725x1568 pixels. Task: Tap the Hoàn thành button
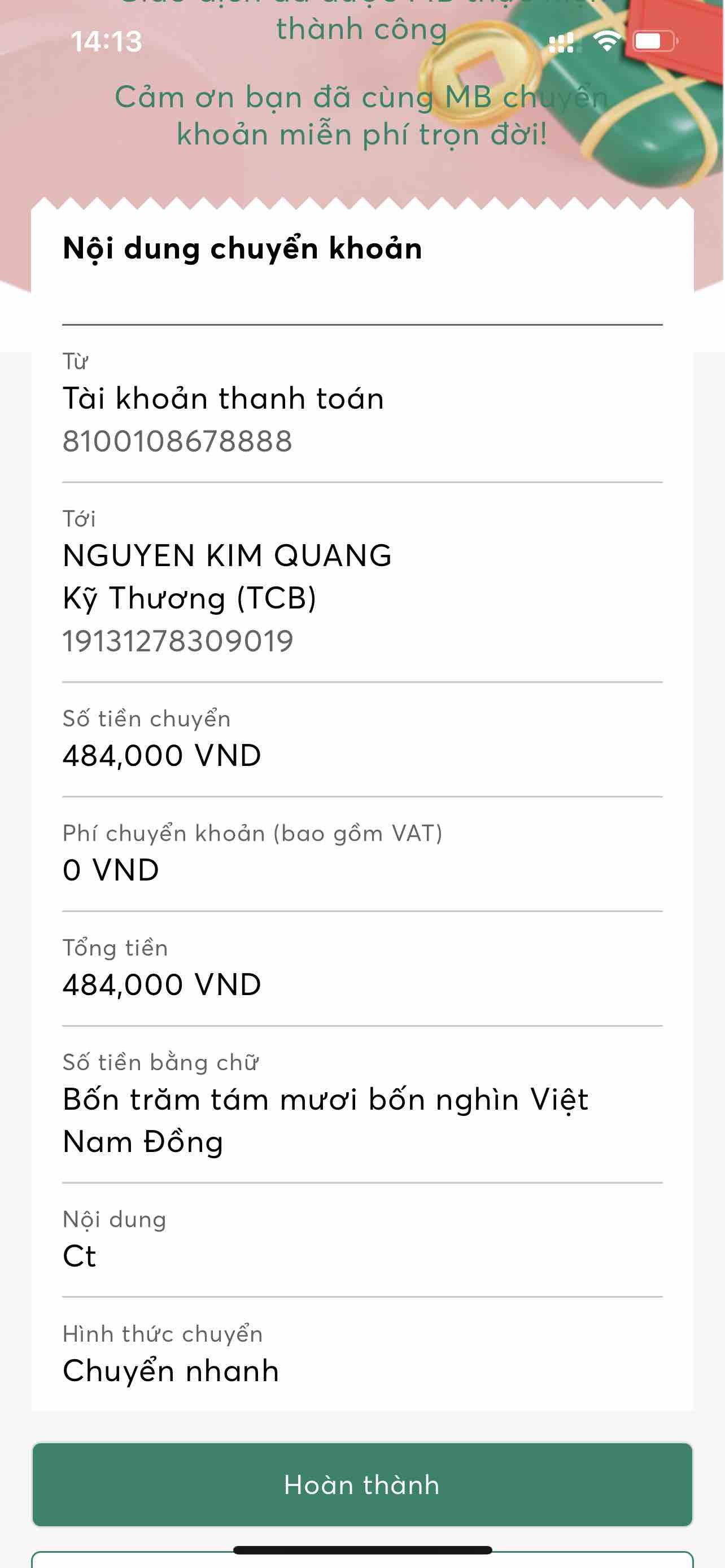click(362, 1484)
